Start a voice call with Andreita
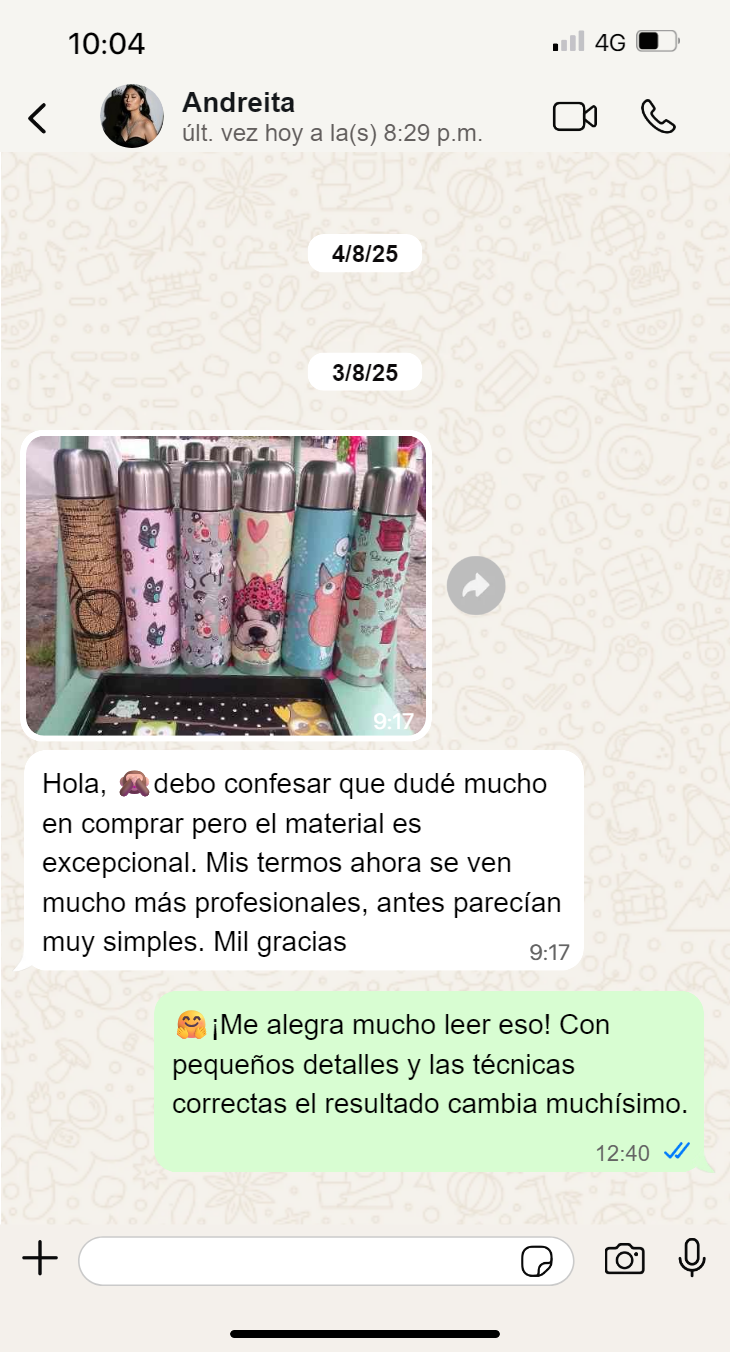 coord(658,117)
